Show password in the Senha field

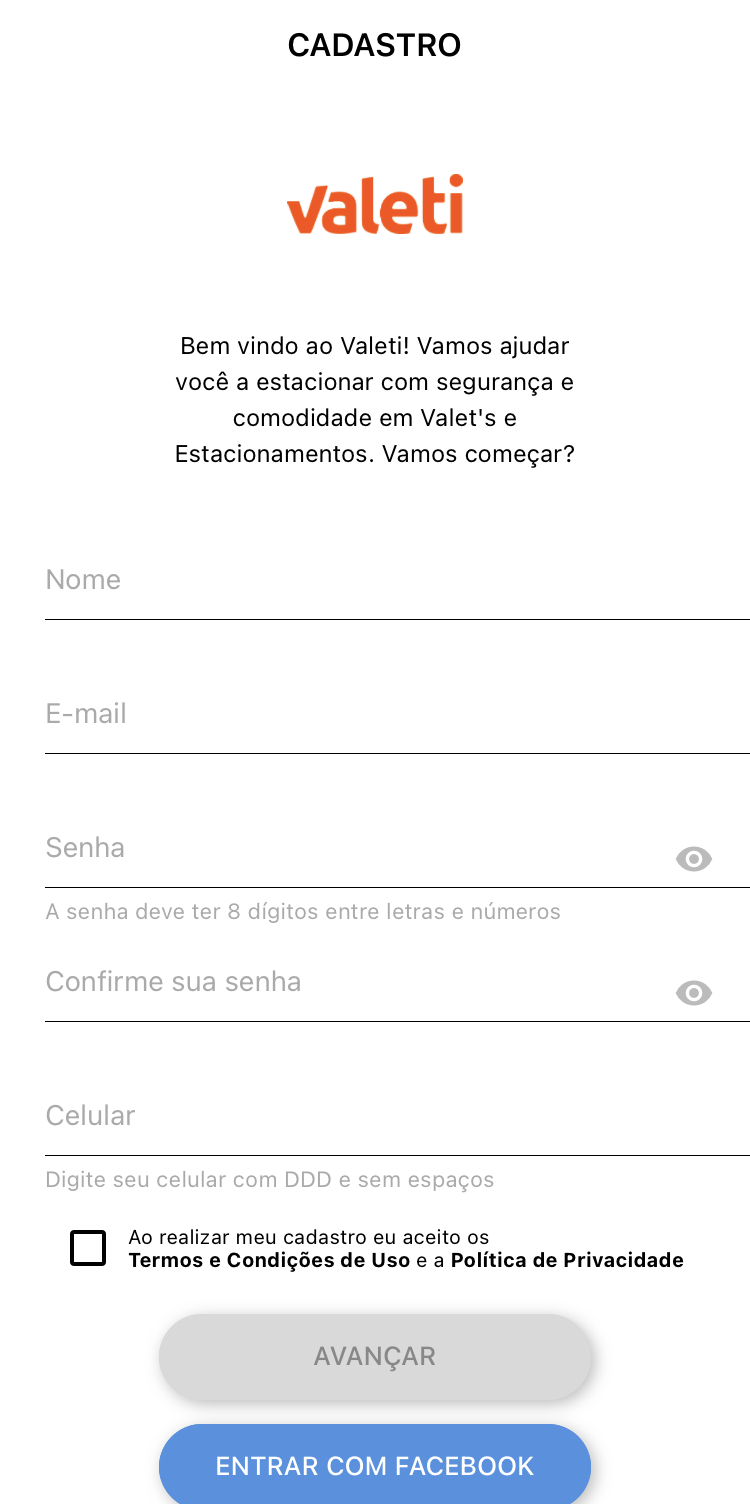click(x=694, y=859)
